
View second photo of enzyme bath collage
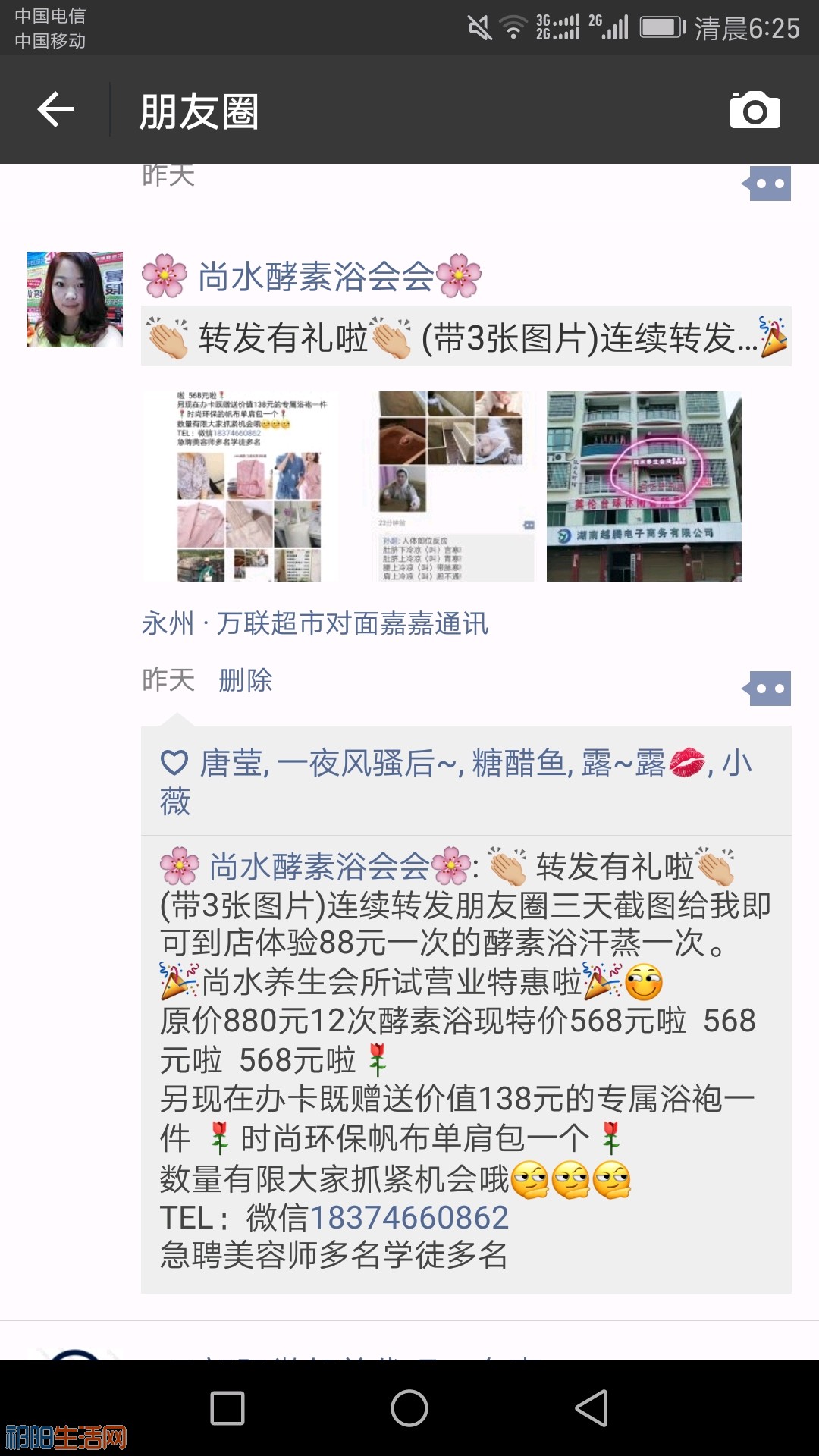tap(449, 486)
